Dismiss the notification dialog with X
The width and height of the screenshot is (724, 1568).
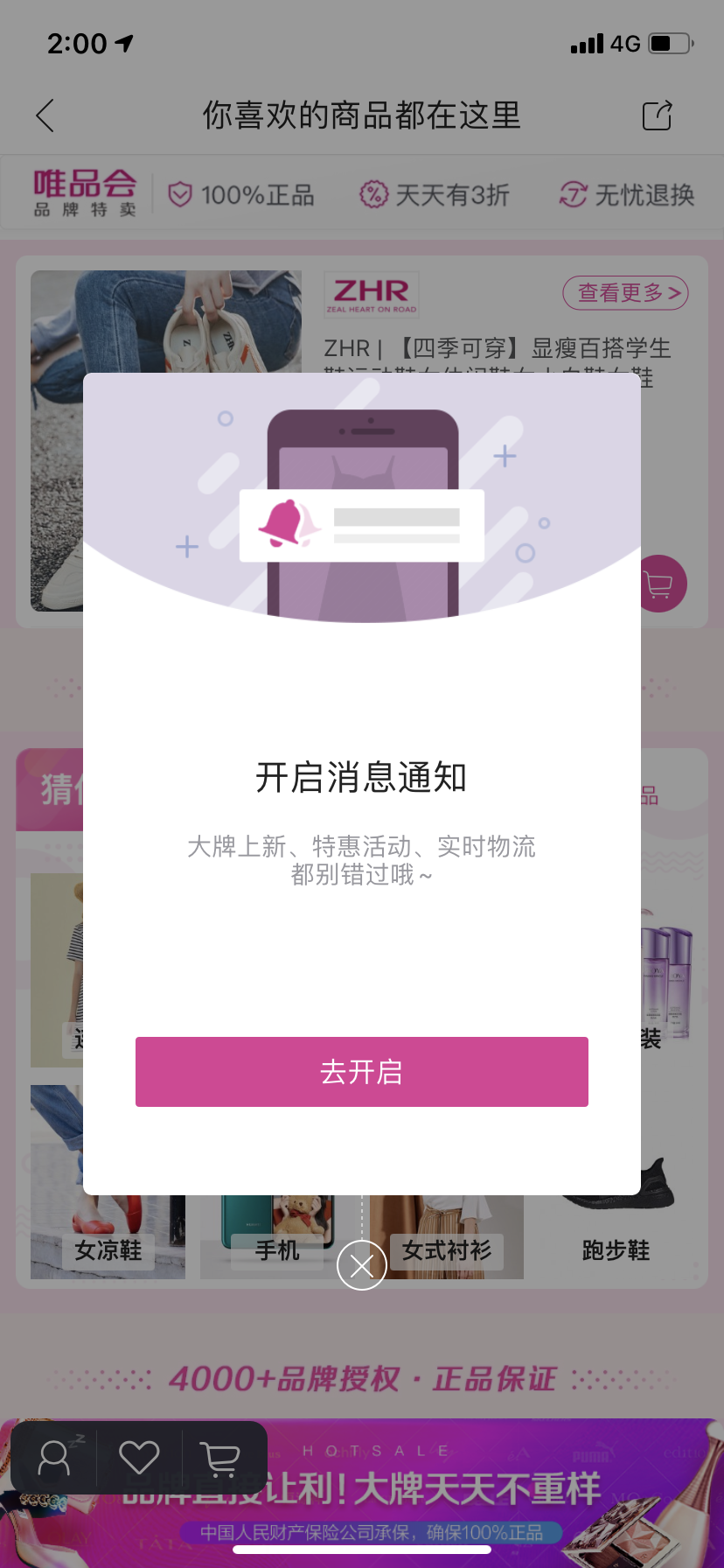click(x=361, y=1265)
